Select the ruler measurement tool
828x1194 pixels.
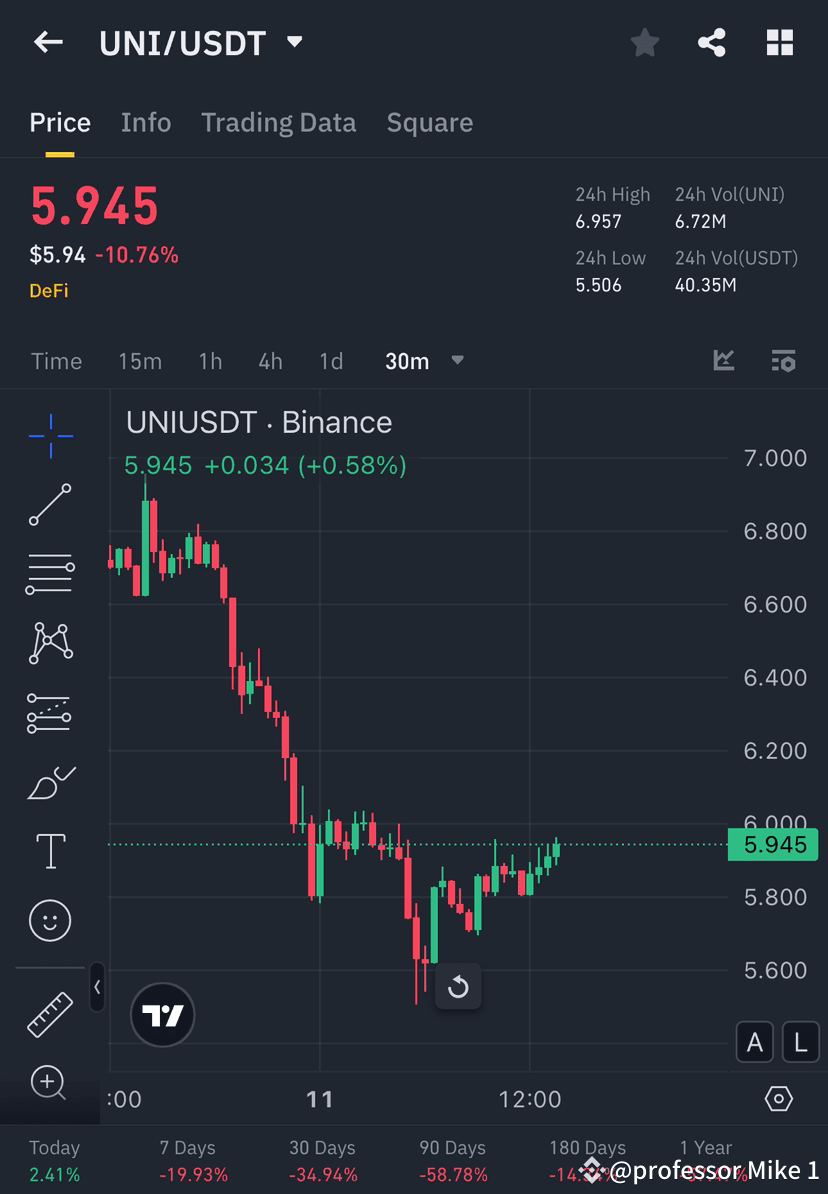[50, 1013]
